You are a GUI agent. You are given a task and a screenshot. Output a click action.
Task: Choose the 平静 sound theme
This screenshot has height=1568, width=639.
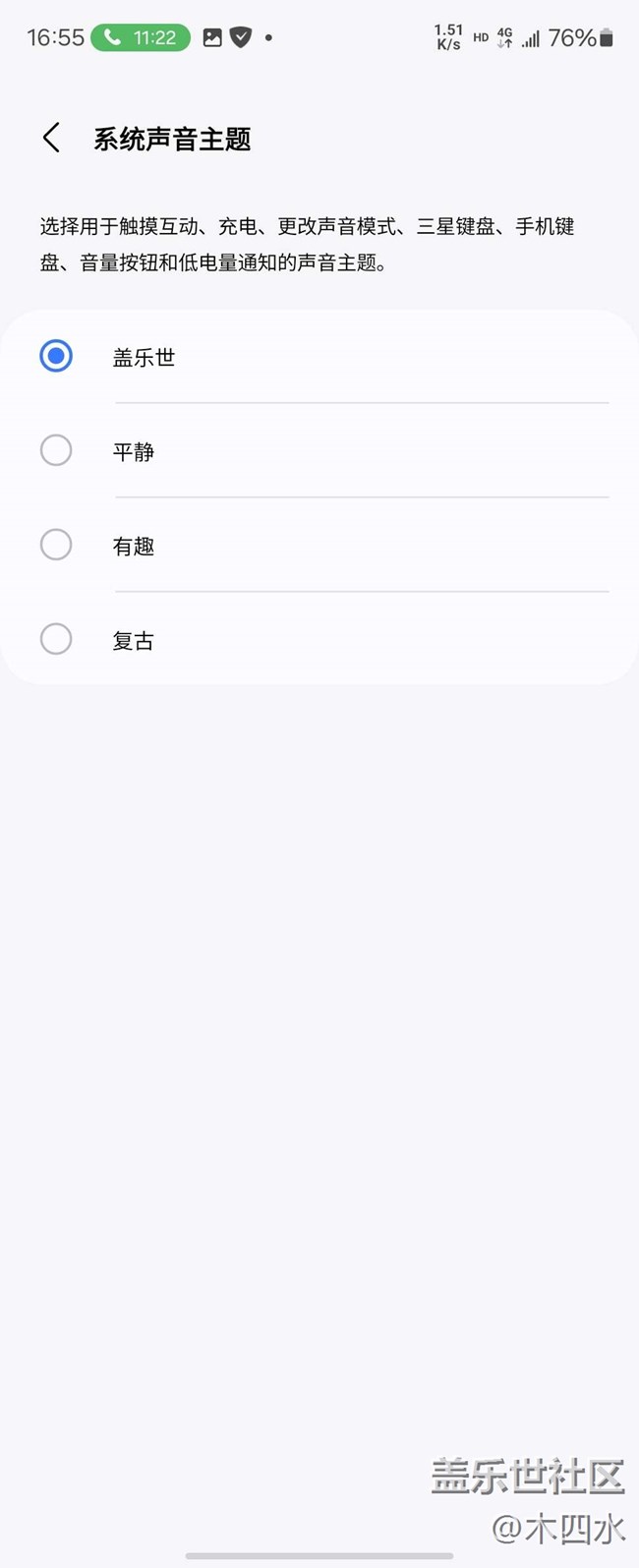coord(56,450)
